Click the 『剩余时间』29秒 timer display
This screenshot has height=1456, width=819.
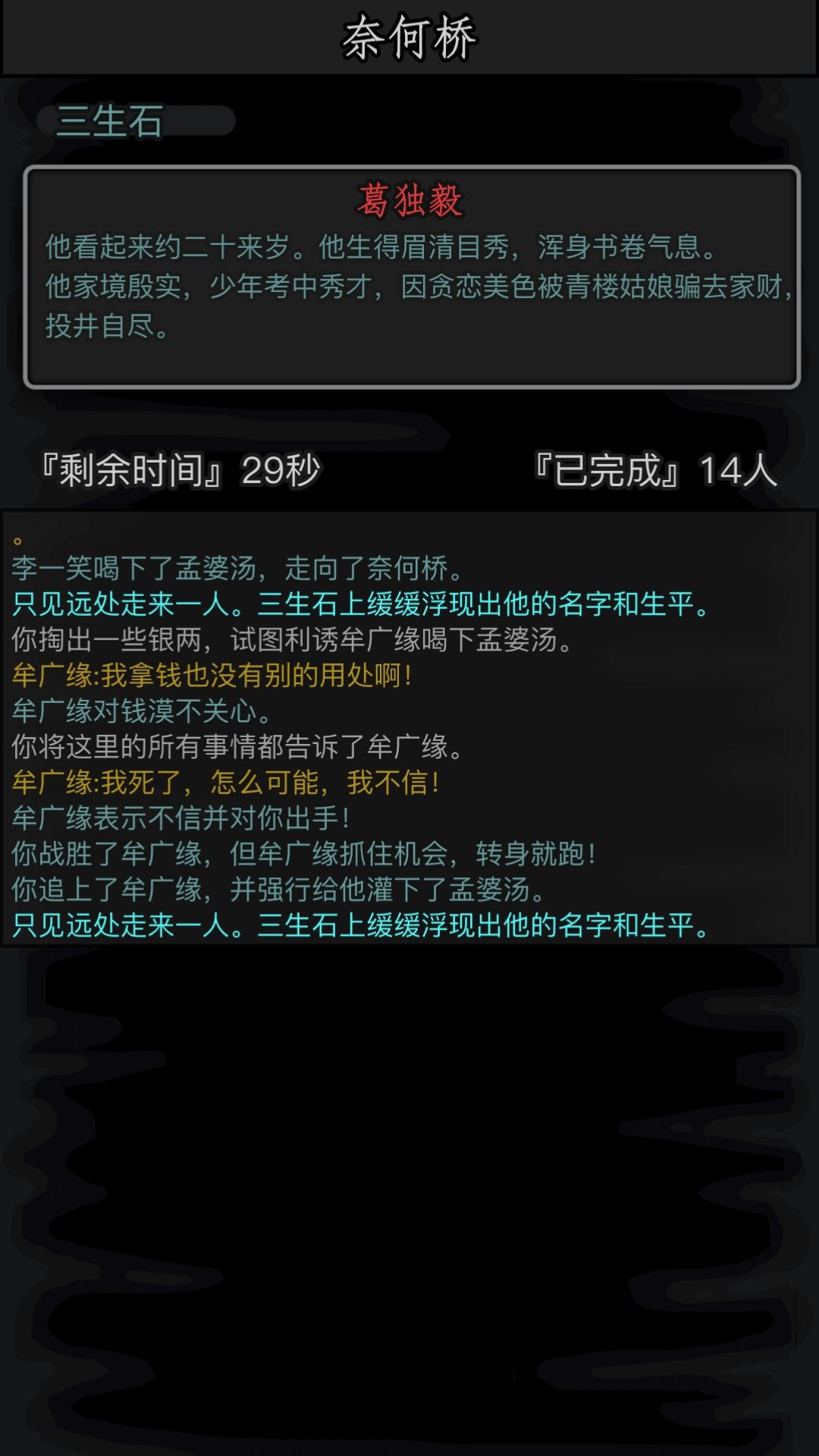pos(182,470)
